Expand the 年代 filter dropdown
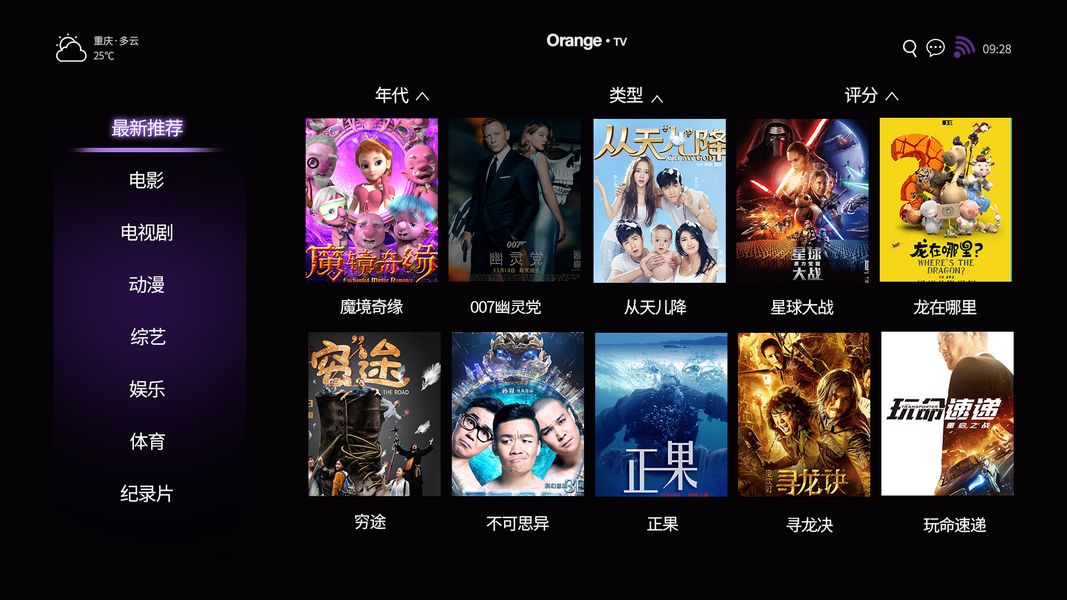The image size is (1067, 600). point(401,96)
